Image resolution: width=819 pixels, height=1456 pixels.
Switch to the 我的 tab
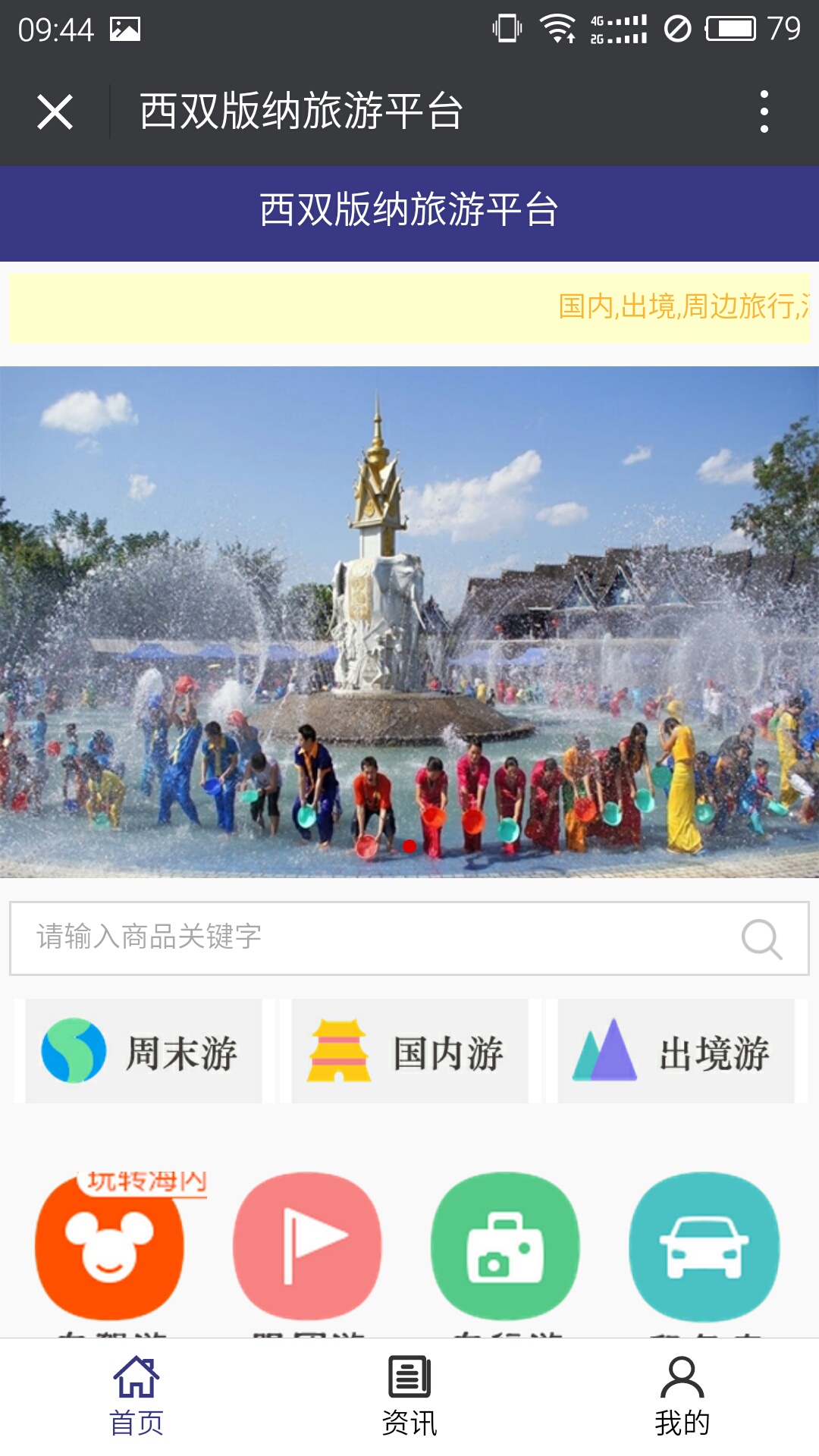pyautogui.click(x=682, y=1395)
